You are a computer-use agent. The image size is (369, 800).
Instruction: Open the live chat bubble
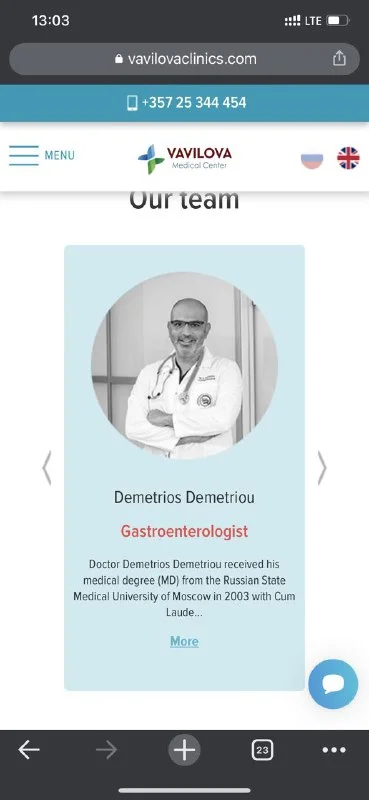click(333, 684)
